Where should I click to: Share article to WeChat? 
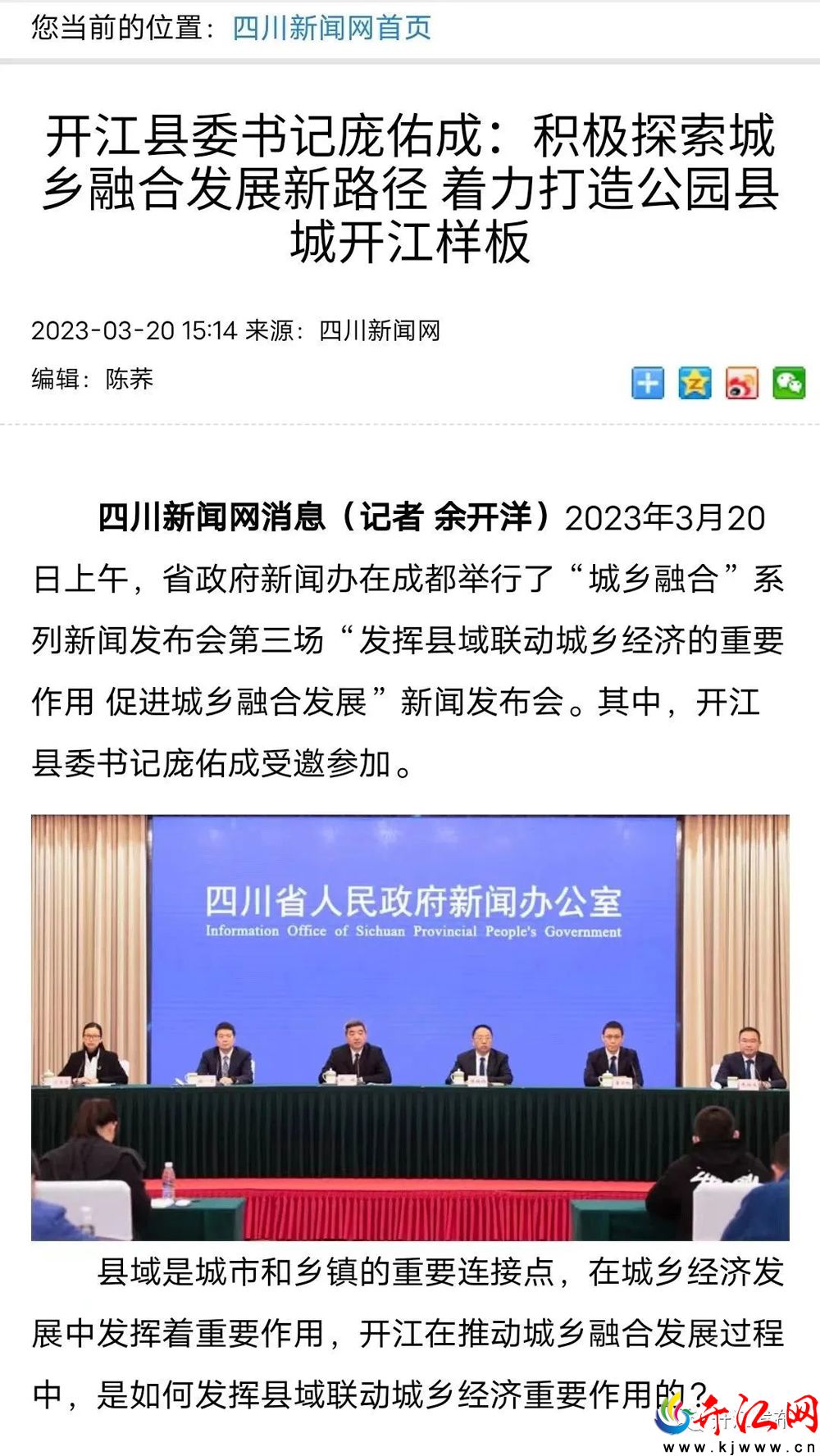tap(789, 383)
